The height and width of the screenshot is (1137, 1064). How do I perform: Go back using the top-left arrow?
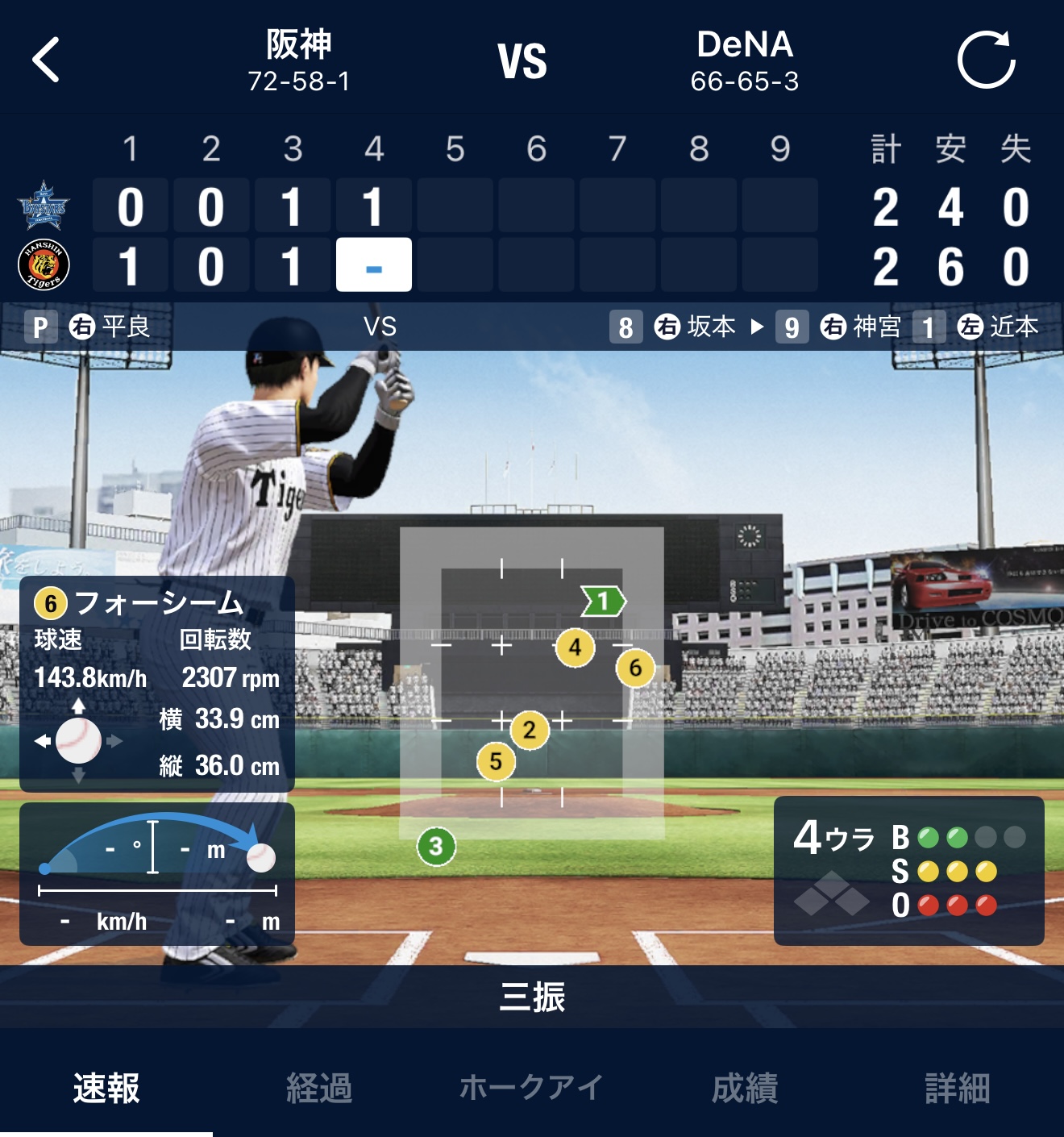pyautogui.click(x=46, y=60)
